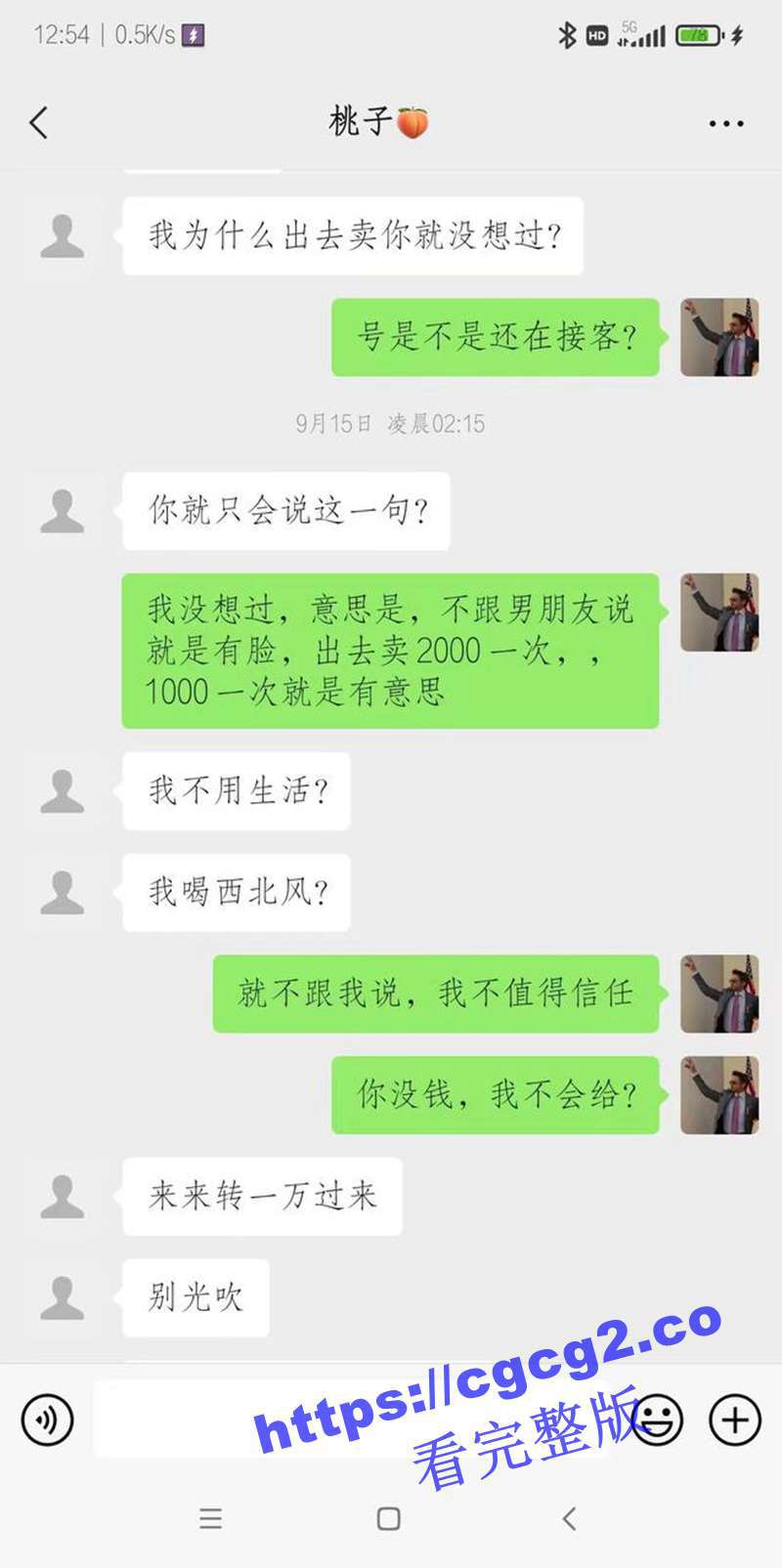This screenshot has height=1568, width=782.
Task: Open the chat overflow menu
Action: tap(725, 124)
